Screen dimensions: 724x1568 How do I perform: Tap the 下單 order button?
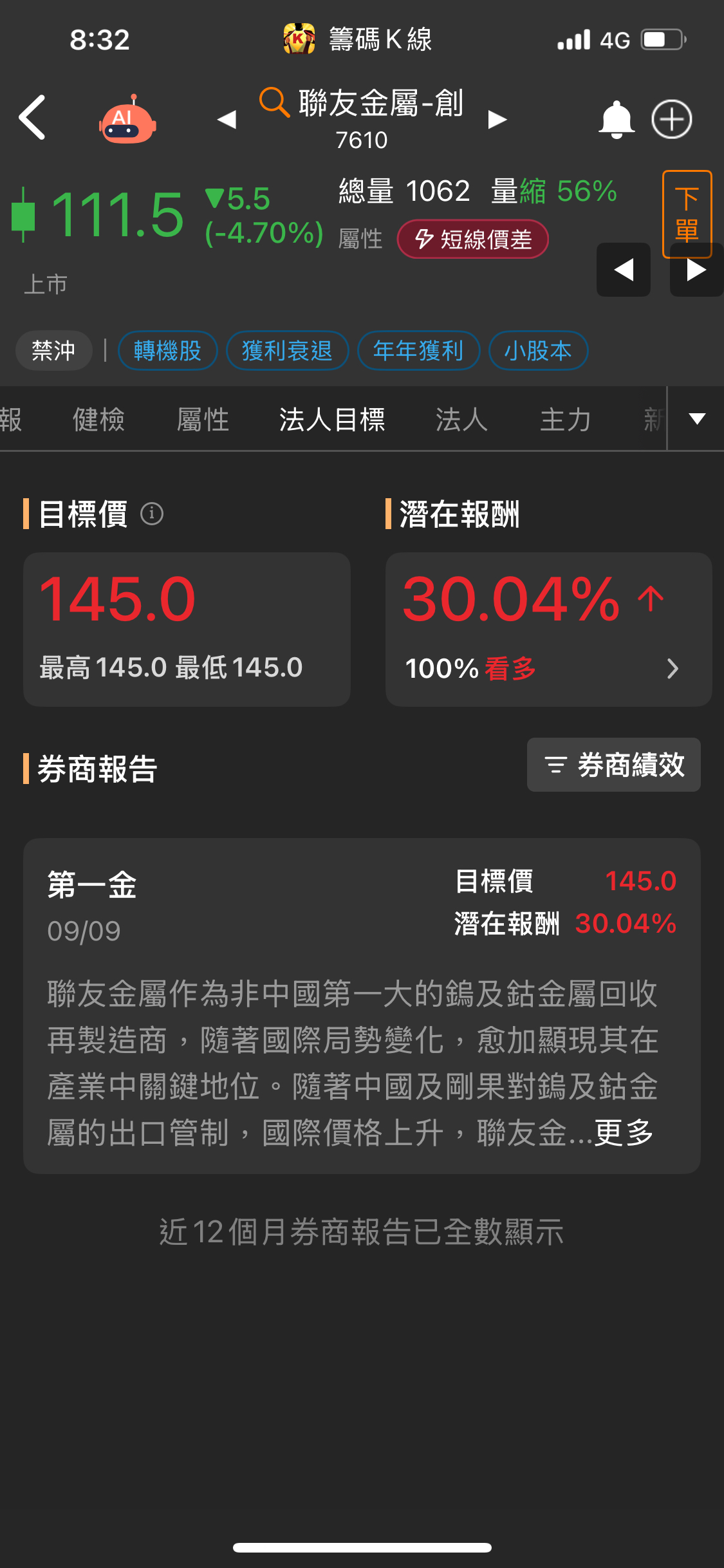click(687, 214)
